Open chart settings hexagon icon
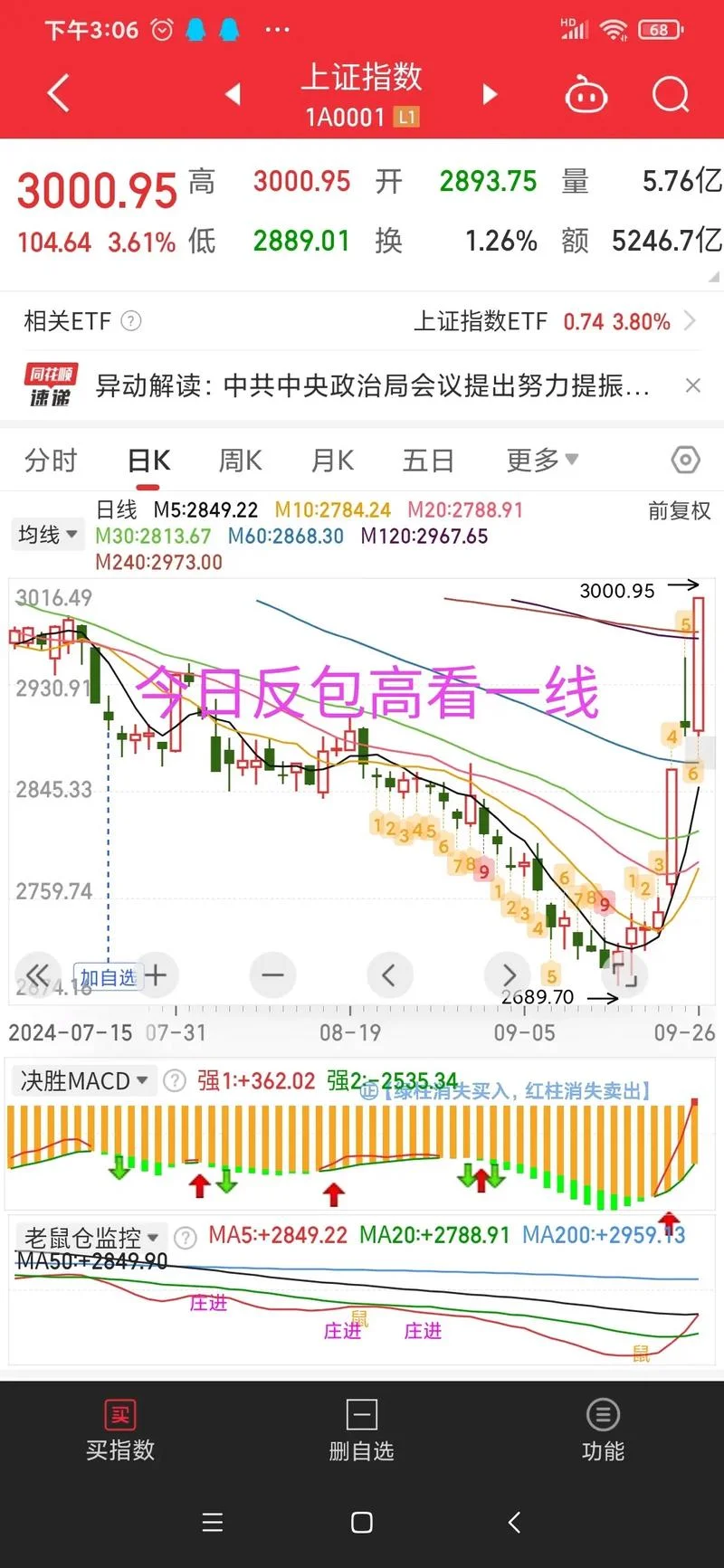Image resolution: width=724 pixels, height=1568 pixels. [x=686, y=460]
